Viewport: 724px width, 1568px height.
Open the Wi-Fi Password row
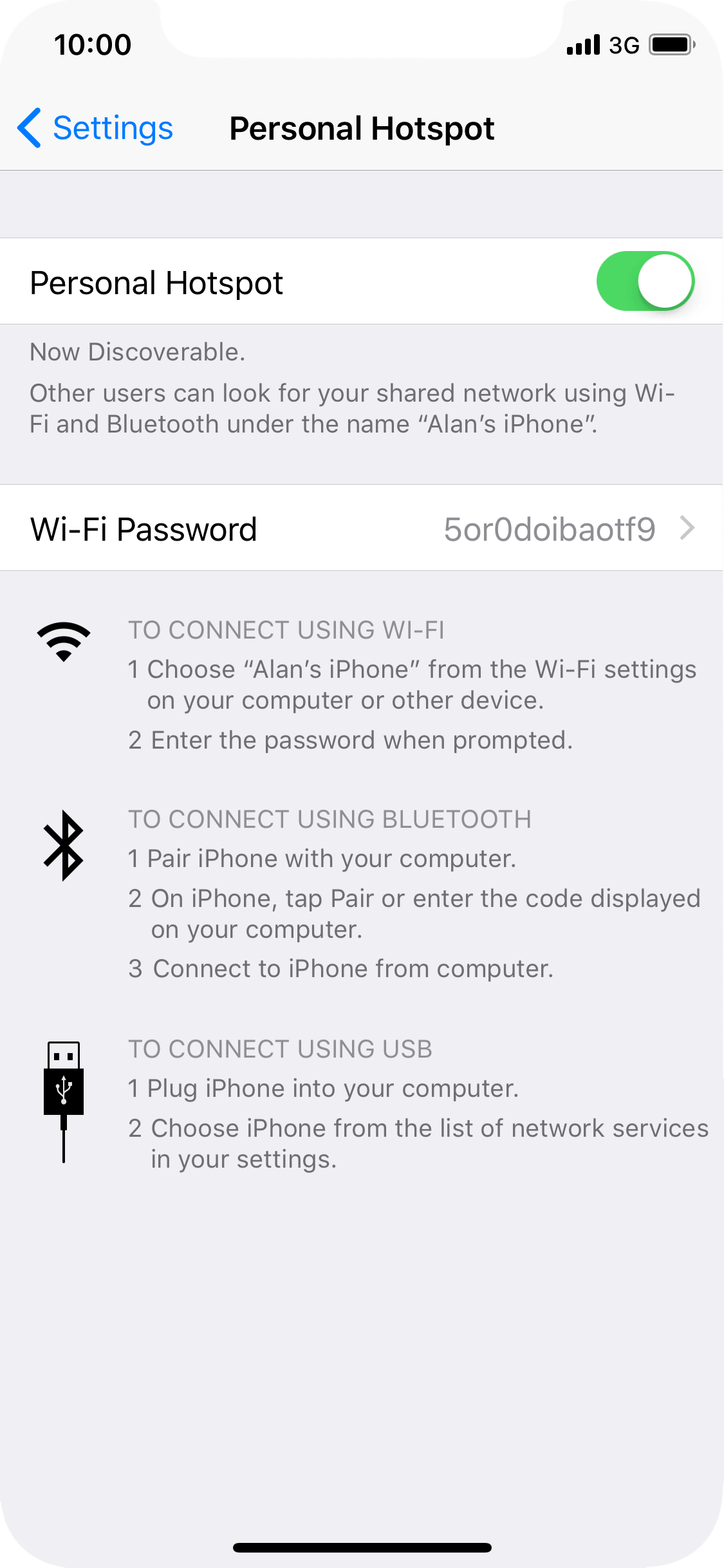pyautogui.click(x=362, y=528)
